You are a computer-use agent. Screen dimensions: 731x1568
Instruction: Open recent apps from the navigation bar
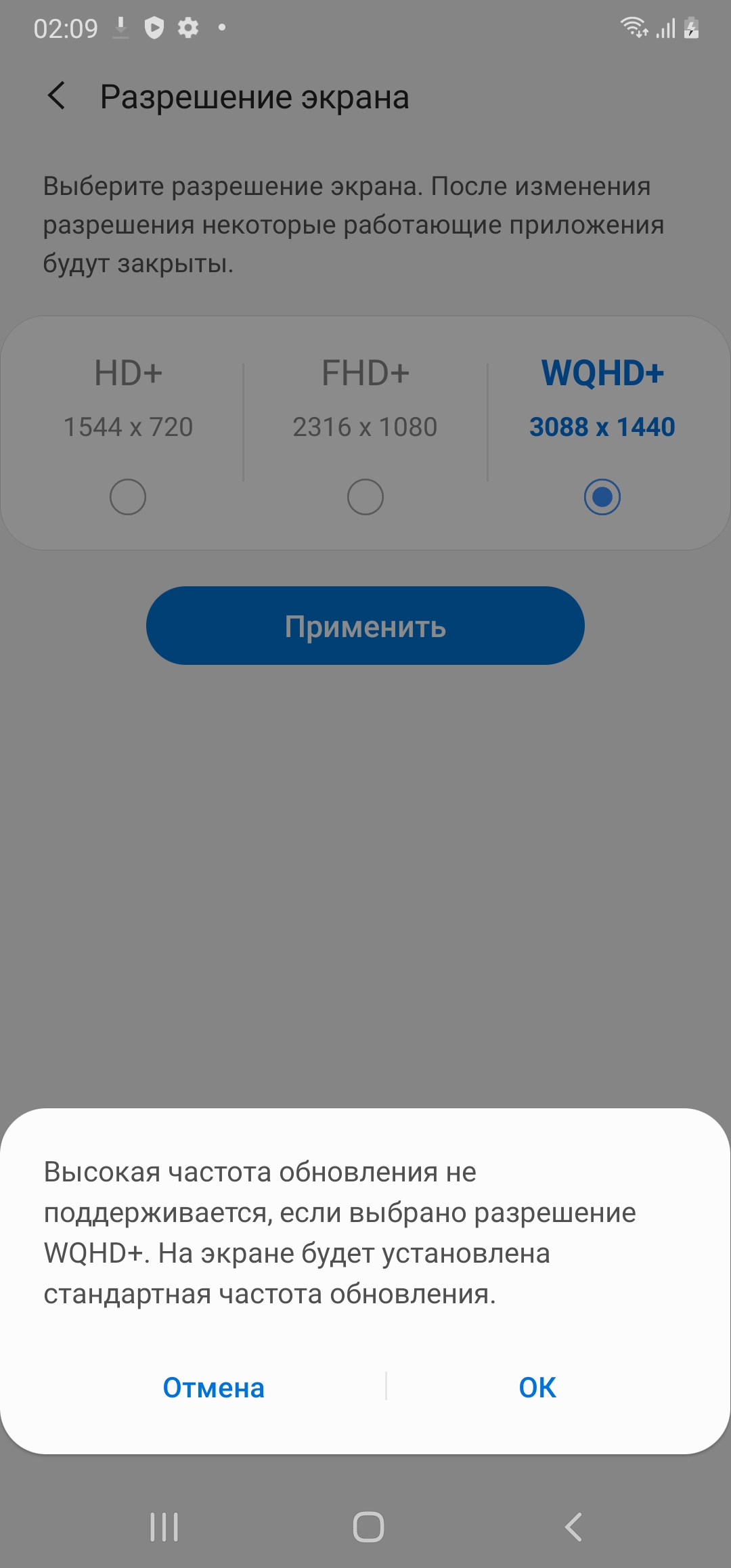click(x=164, y=1527)
